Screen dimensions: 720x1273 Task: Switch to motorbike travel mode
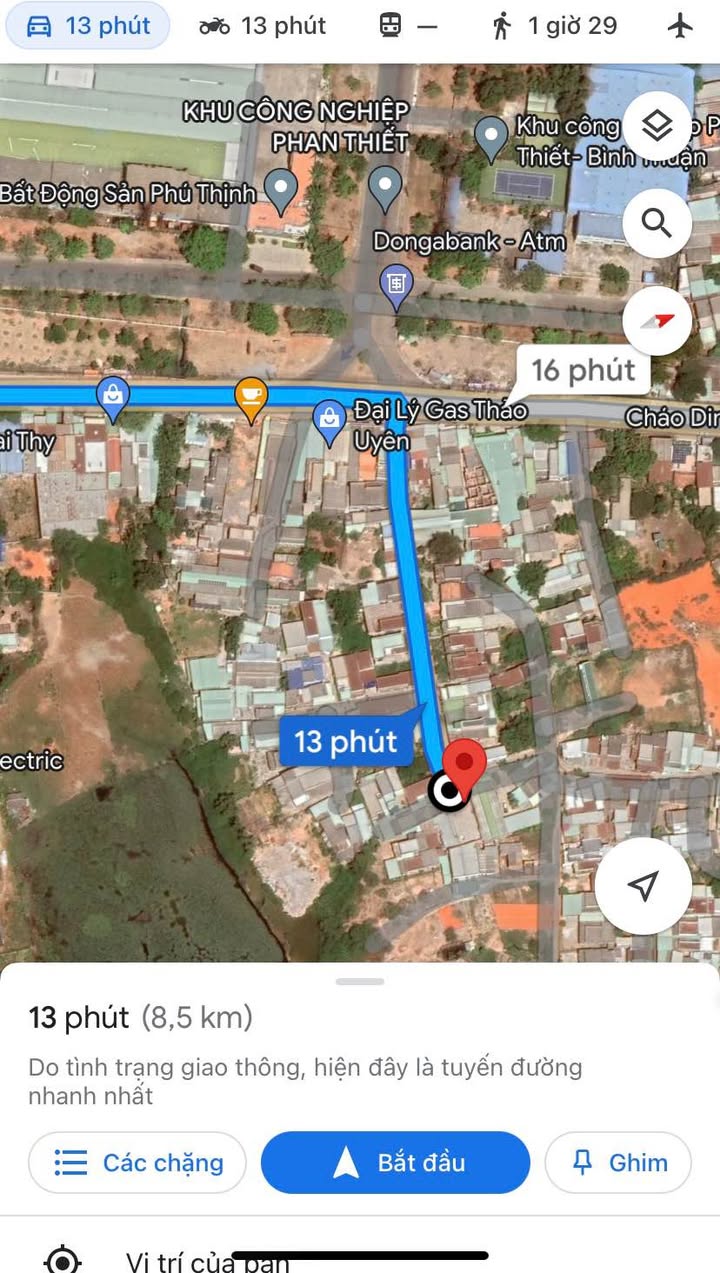tap(263, 26)
